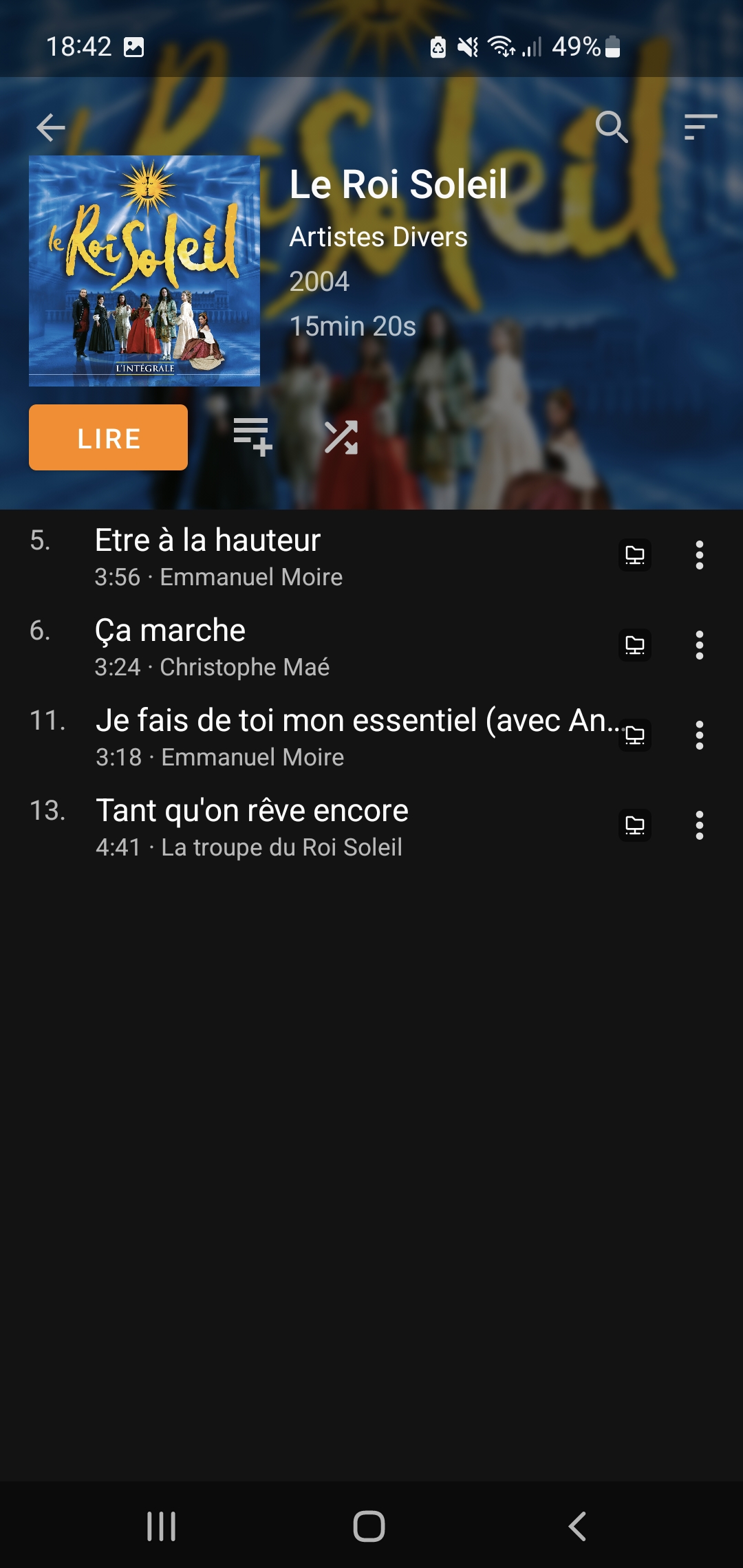Tap the LIRE button to play album

point(108,437)
